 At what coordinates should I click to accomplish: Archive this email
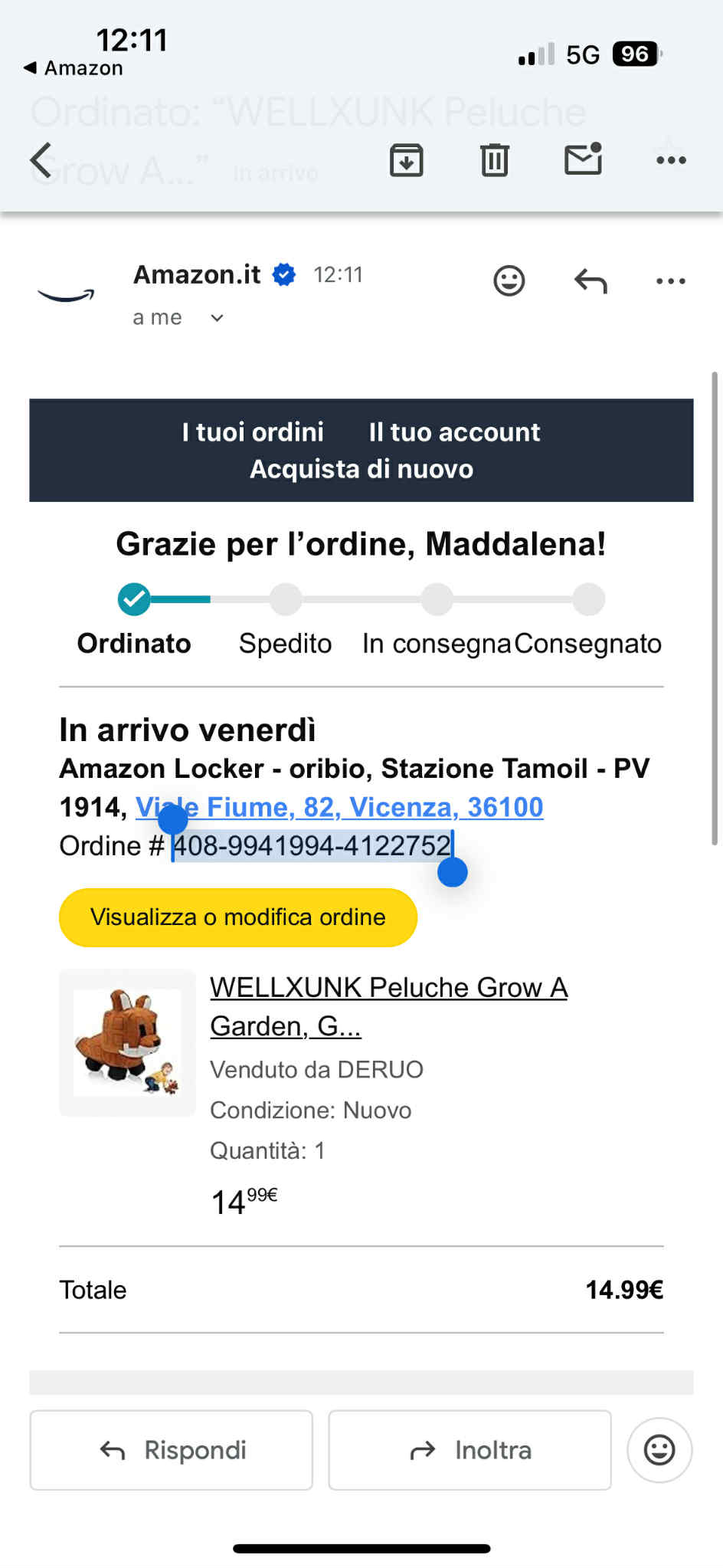(x=406, y=160)
